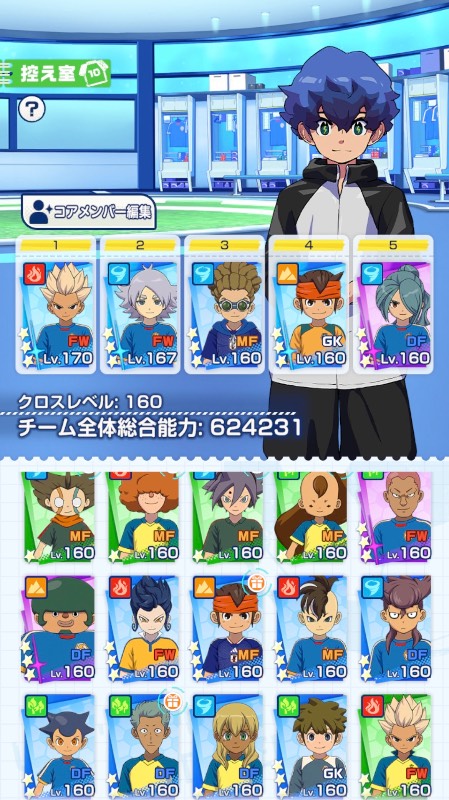
Task: Select core slot 1 FW Lv.170
Action: (x=56, y=304)
